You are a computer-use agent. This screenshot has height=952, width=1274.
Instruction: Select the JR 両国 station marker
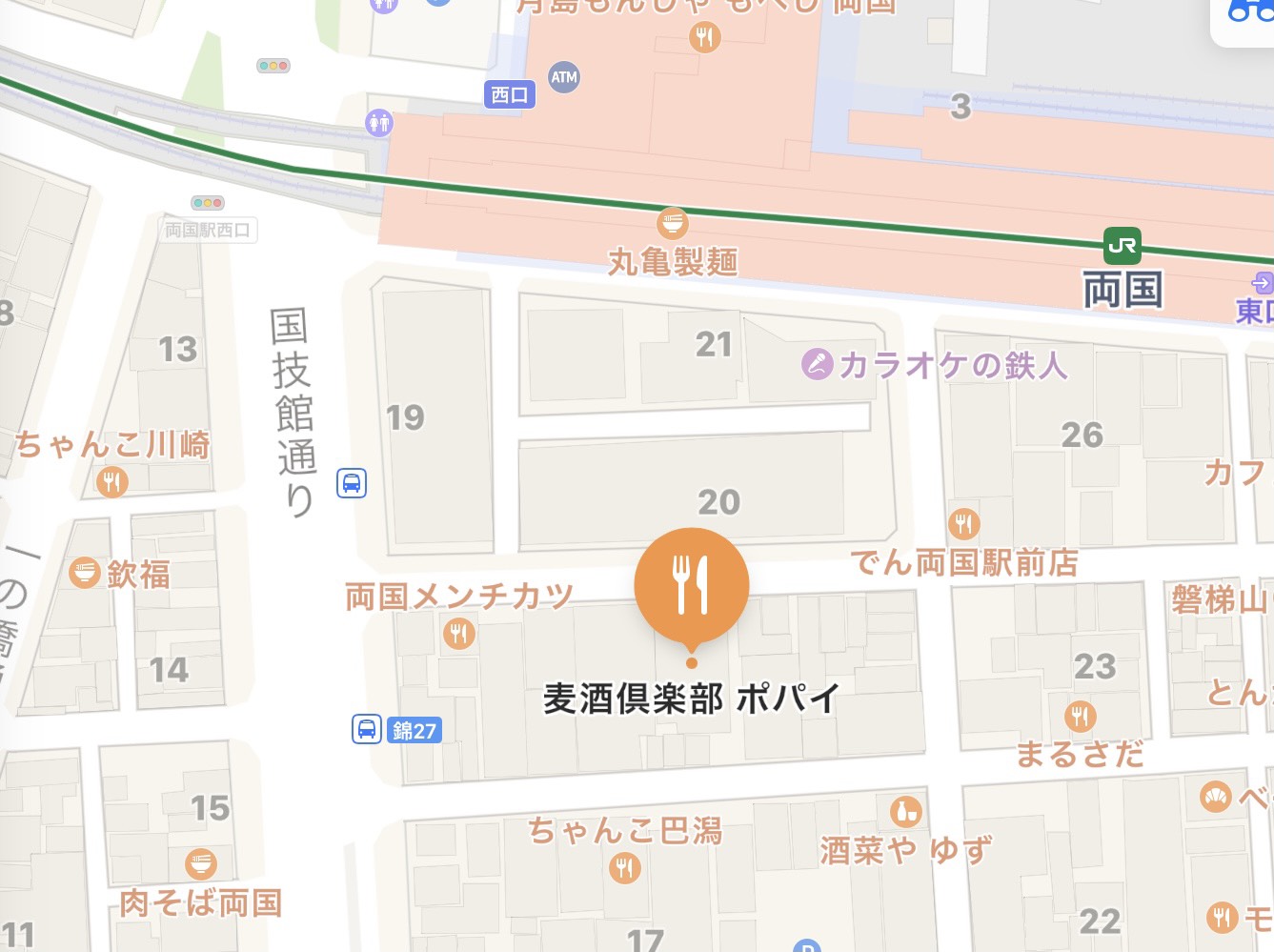pos(1122,246)
